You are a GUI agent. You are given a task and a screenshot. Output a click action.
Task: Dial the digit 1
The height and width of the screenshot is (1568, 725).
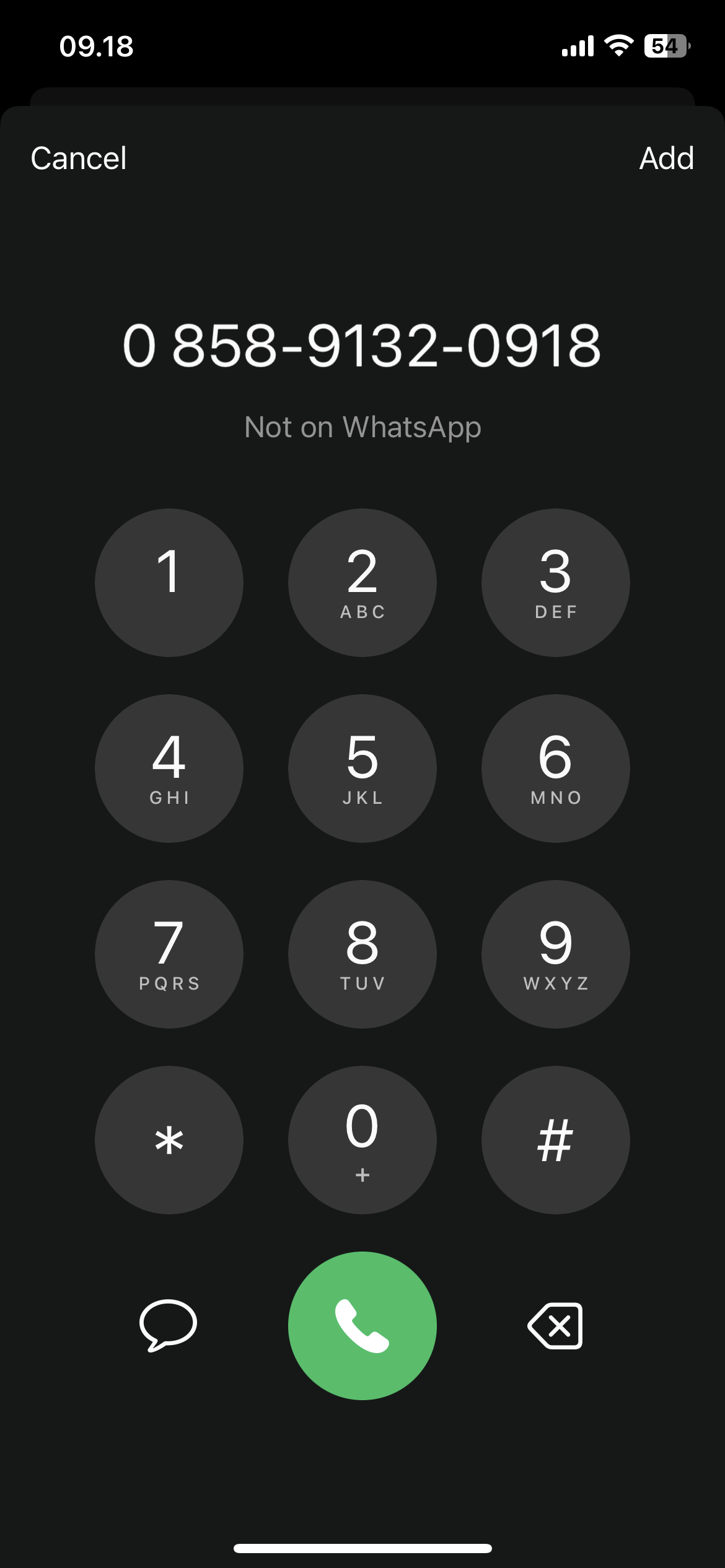pyautogui.click(x=169, y=582)
